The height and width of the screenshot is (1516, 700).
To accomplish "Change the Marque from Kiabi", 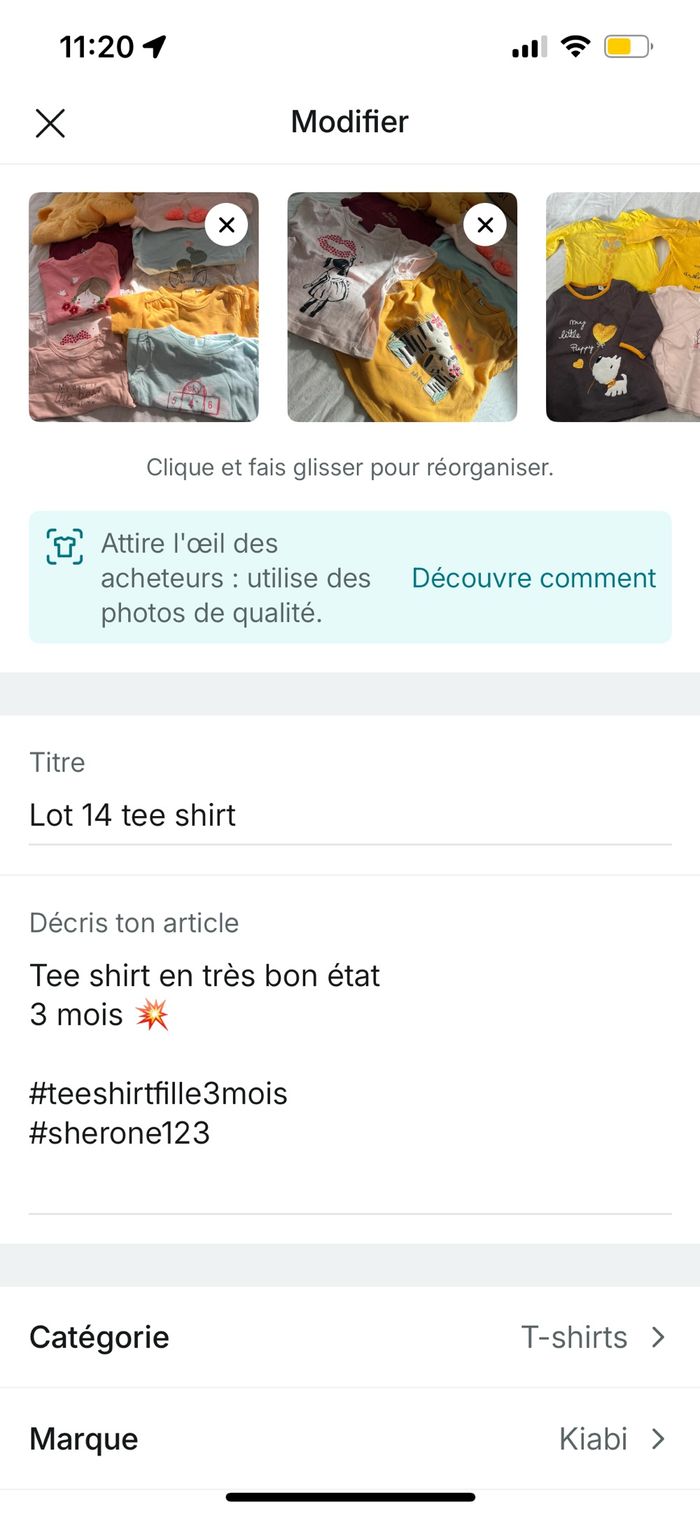I will pyautogui.click(x=348, y=1439).
